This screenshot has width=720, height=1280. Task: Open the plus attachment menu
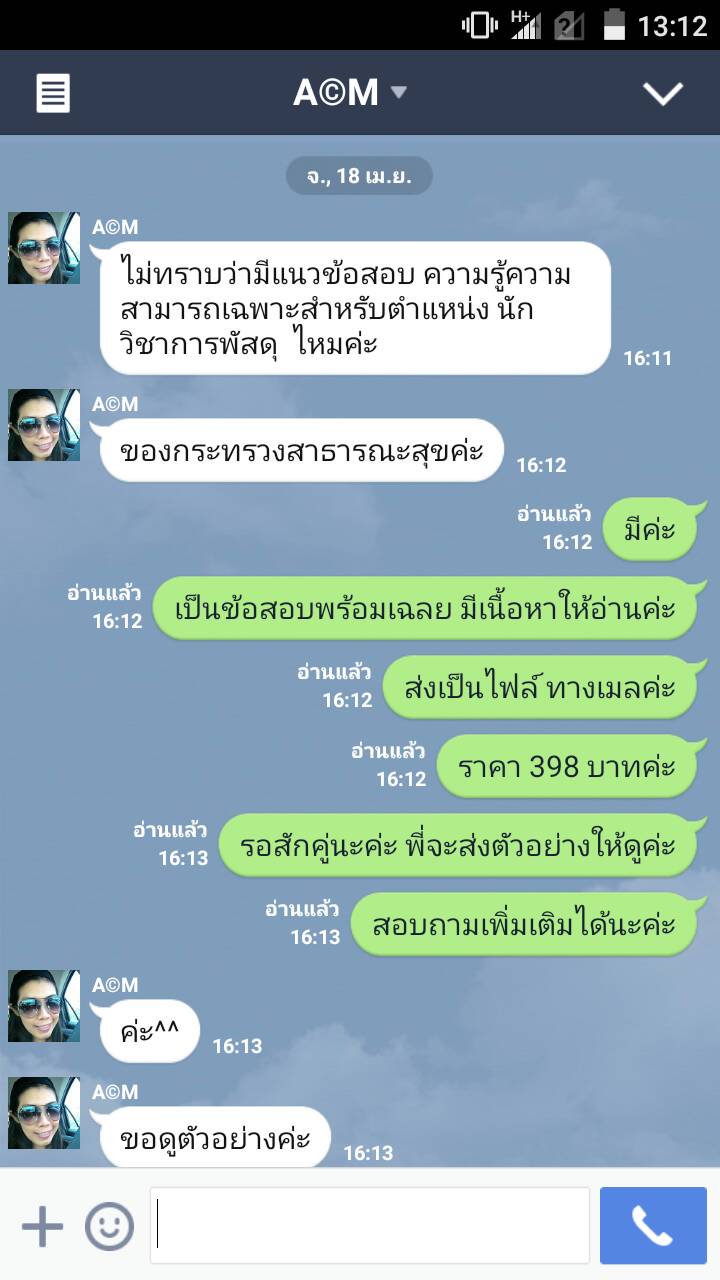coord(42,1226)
